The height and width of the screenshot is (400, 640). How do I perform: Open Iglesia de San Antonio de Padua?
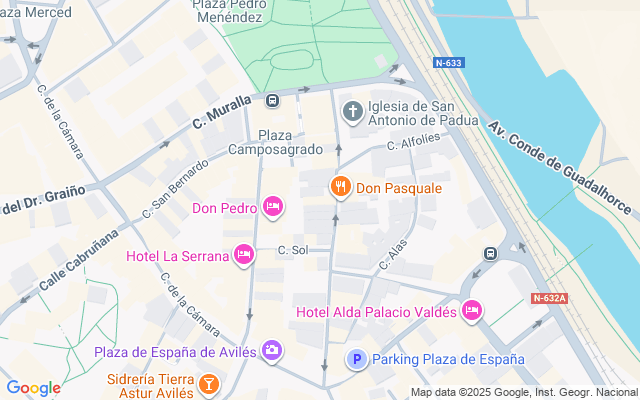[351, 111]
